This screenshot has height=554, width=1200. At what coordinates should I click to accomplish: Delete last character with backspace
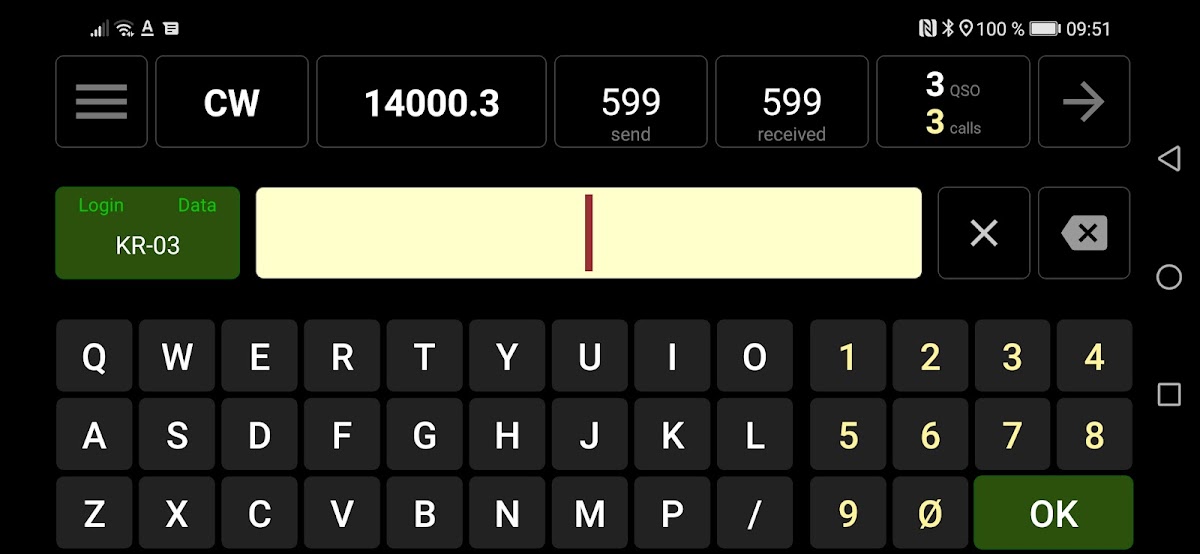coord(1084,233)
